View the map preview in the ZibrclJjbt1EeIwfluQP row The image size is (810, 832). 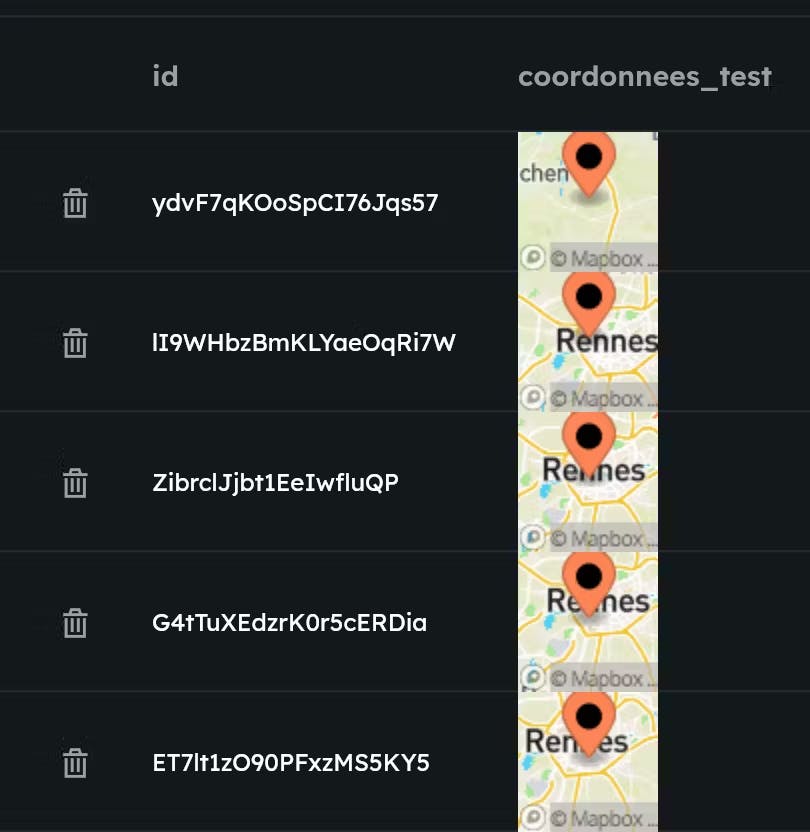[x=588, y=482]
